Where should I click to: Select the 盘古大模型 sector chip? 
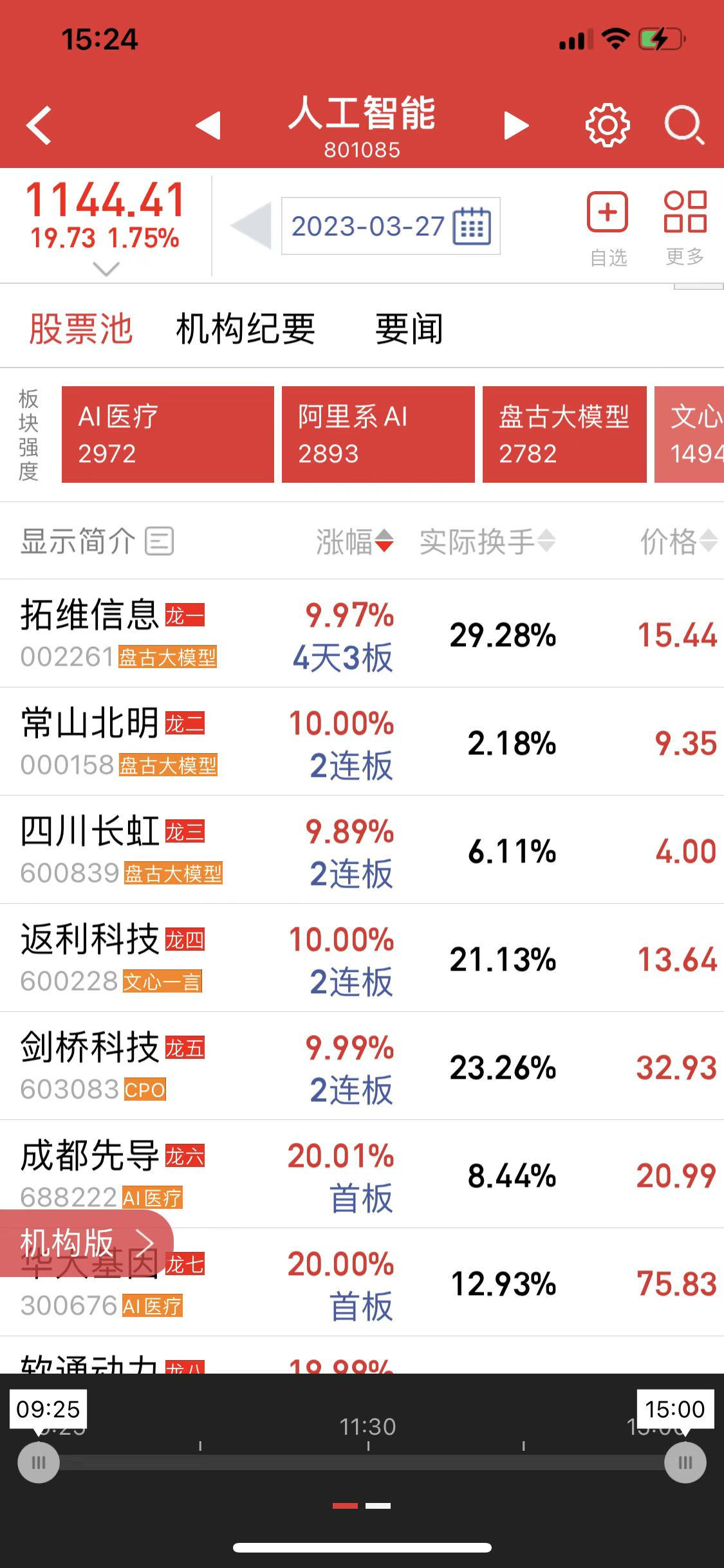(564, 434)
